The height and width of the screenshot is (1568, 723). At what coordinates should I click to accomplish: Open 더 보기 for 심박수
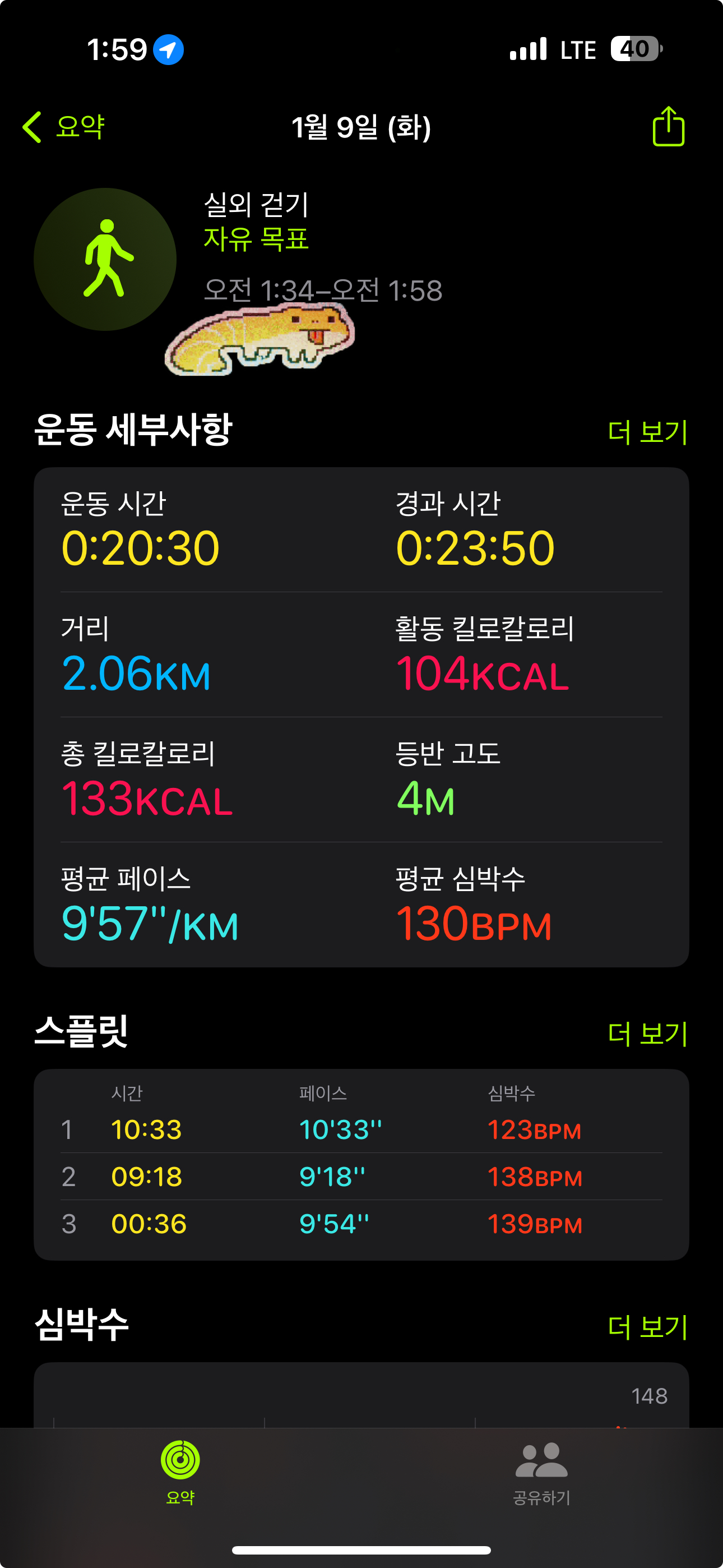(647, 1327)
